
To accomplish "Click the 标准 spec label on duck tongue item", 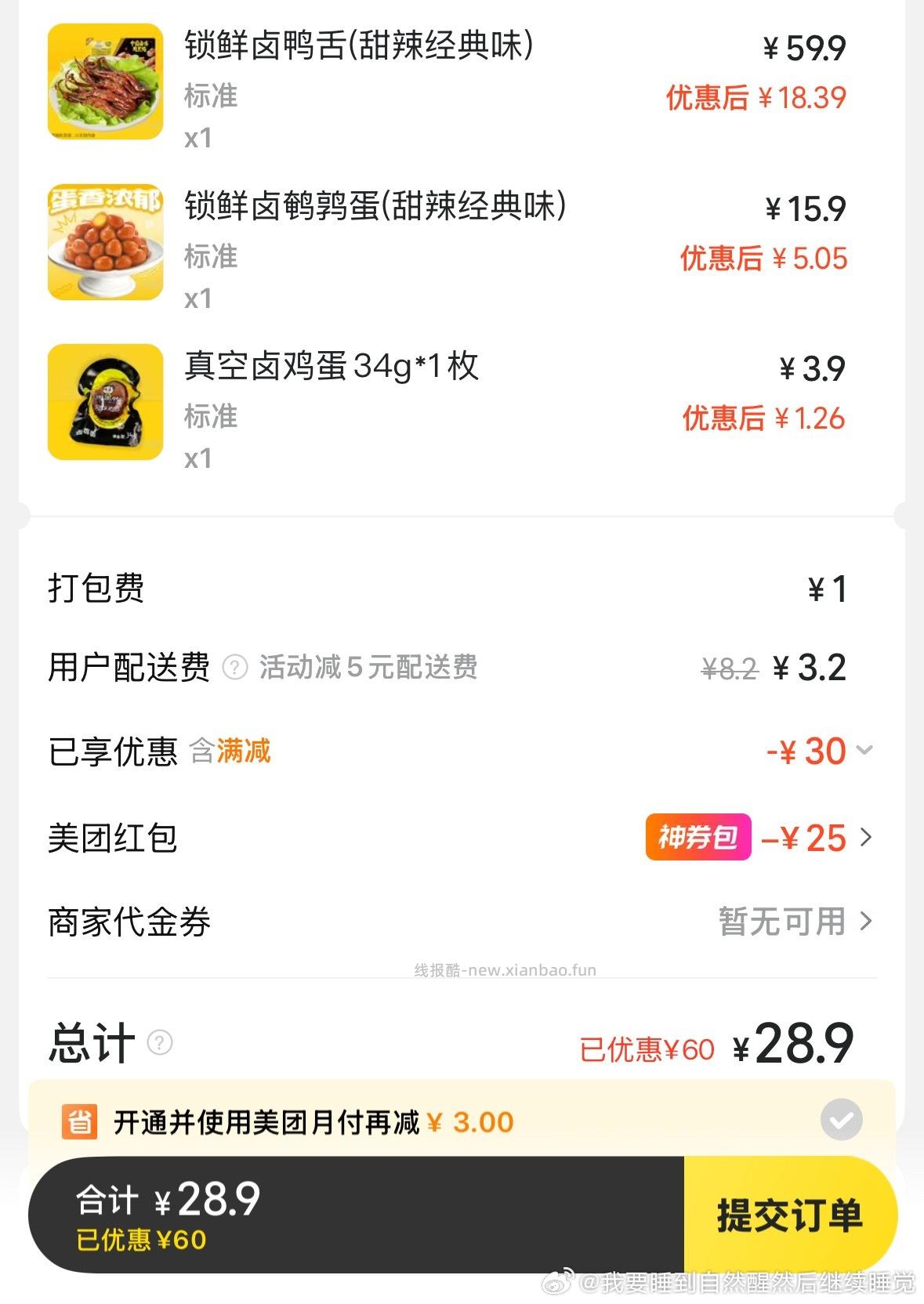I will tap(210, 96).
